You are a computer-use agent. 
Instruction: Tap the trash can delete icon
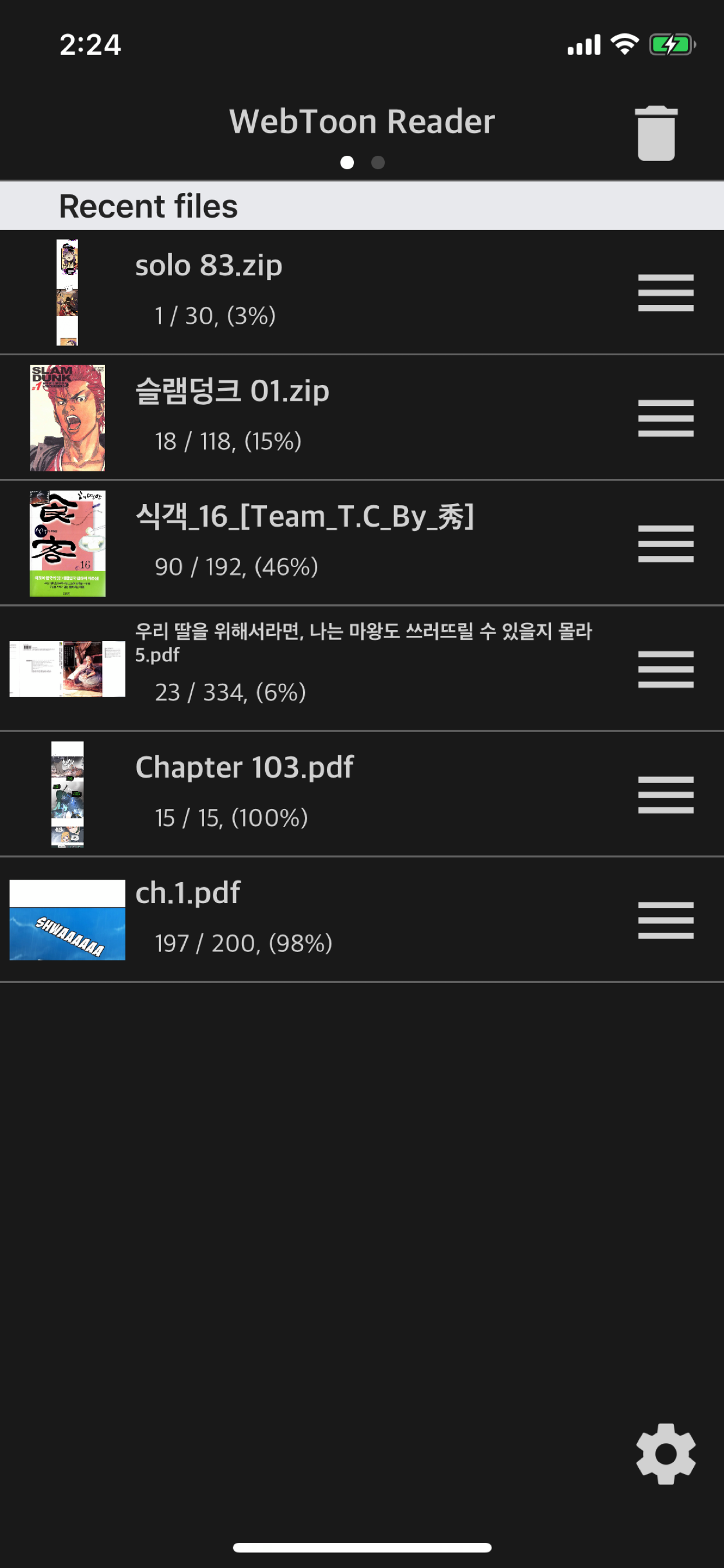click(656, 134)
